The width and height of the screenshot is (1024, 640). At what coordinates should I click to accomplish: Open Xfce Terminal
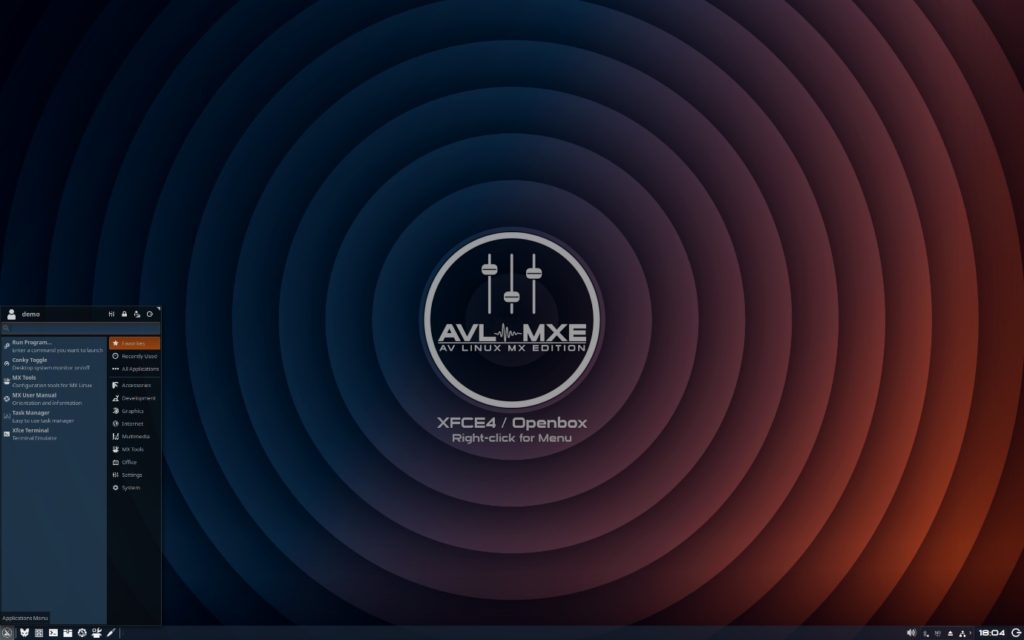(52, 434)
